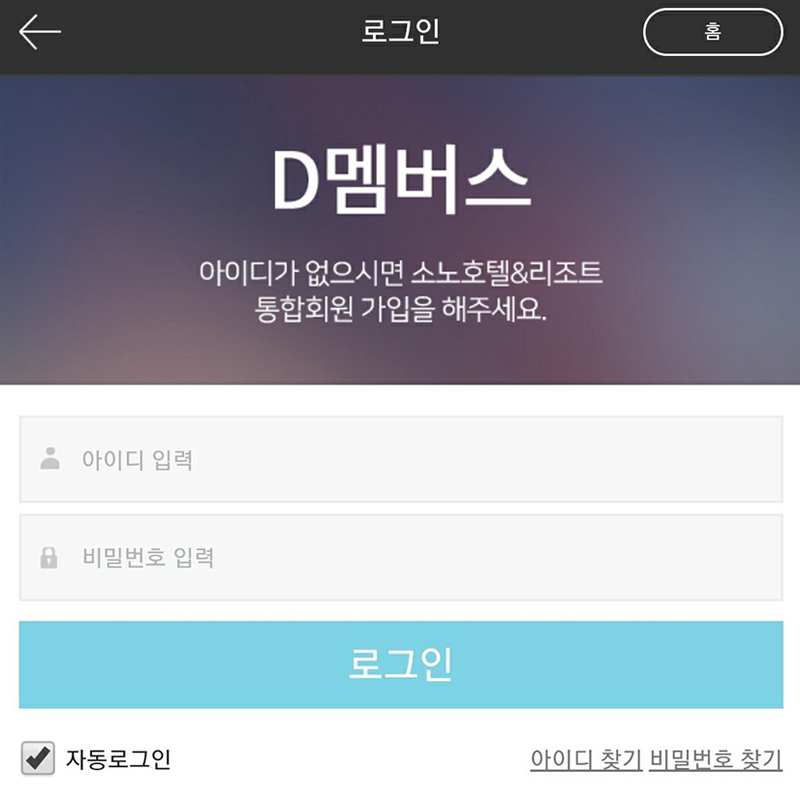Uncheck the 자동로그인 checkbox
This screenshot has height=800, width=800.
point(38,759)
